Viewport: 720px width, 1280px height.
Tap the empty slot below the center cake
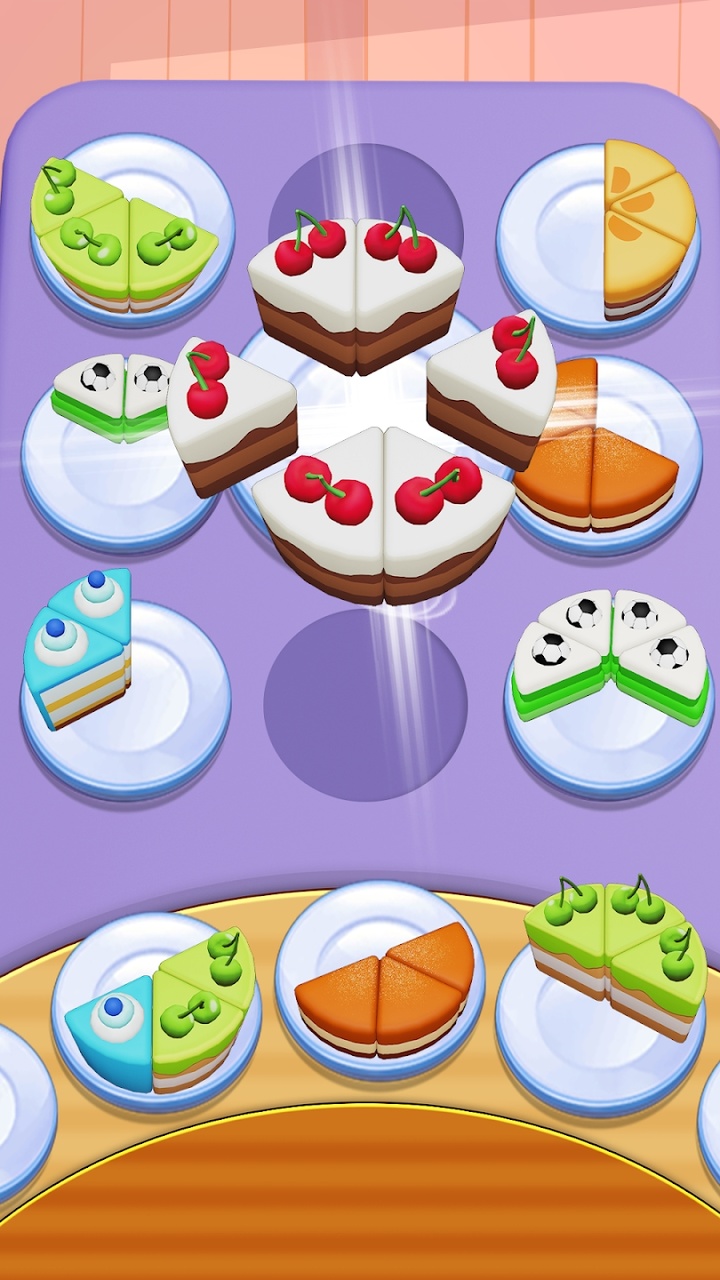pos(365,705)
